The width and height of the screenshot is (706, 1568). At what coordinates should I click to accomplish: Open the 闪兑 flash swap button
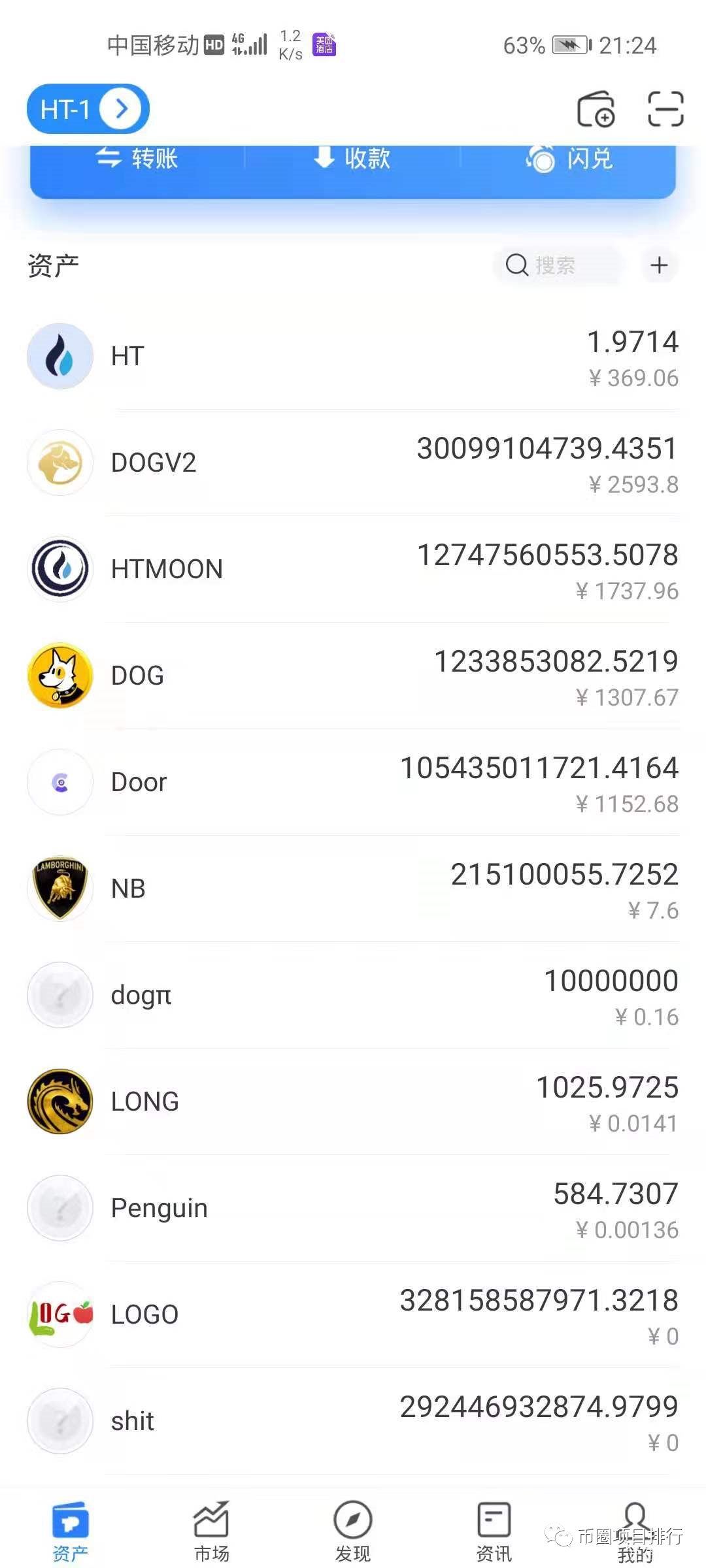tap(569, 159)
